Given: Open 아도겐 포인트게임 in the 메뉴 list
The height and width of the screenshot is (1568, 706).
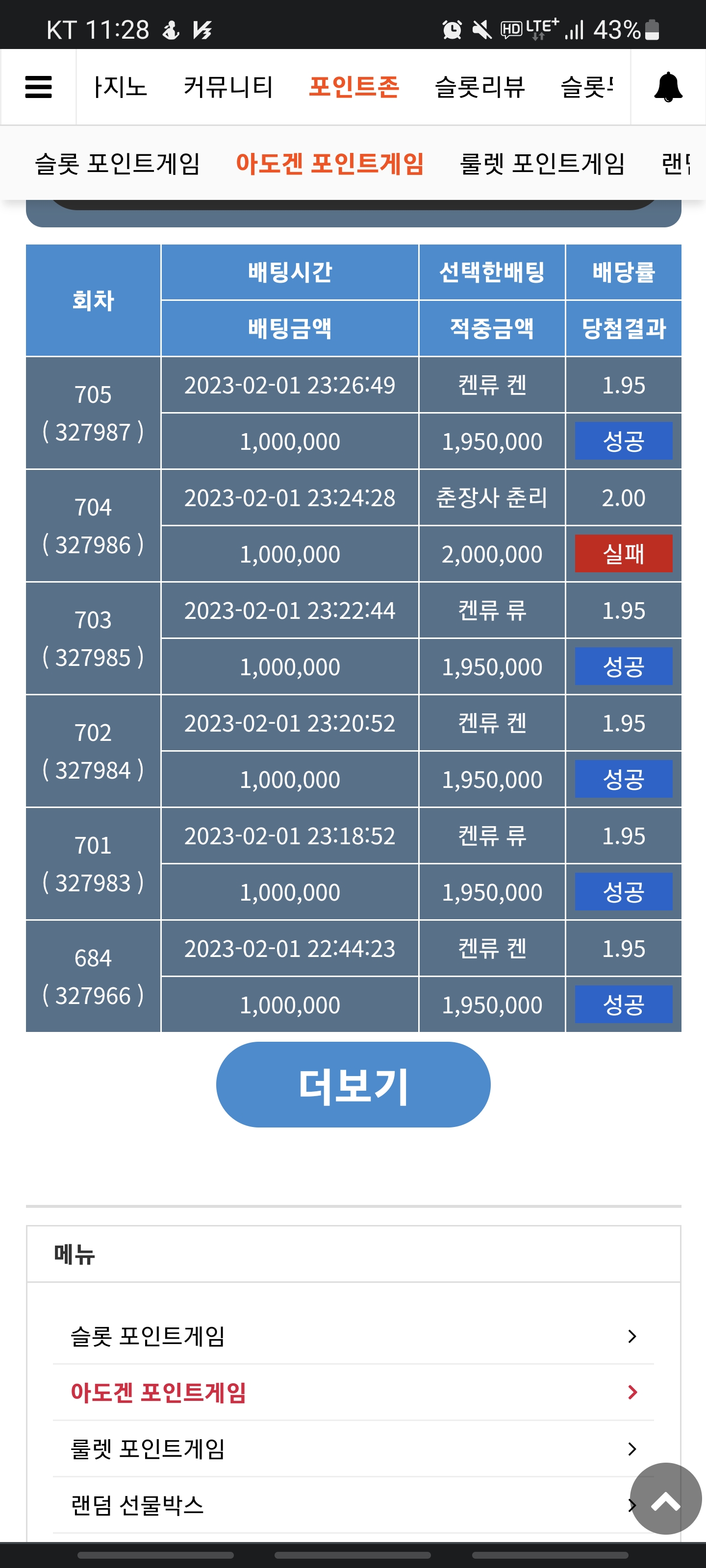Looking at the screenshot, I should coord(353,1392).
